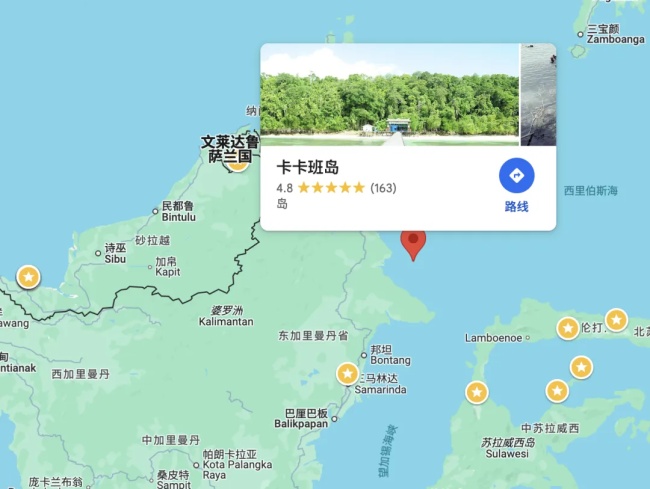Image resolution: width=650 pixels, height=489 pixels.
Task: Tap the red location pin
Action: pyautogui.click(x=413, y=241)
